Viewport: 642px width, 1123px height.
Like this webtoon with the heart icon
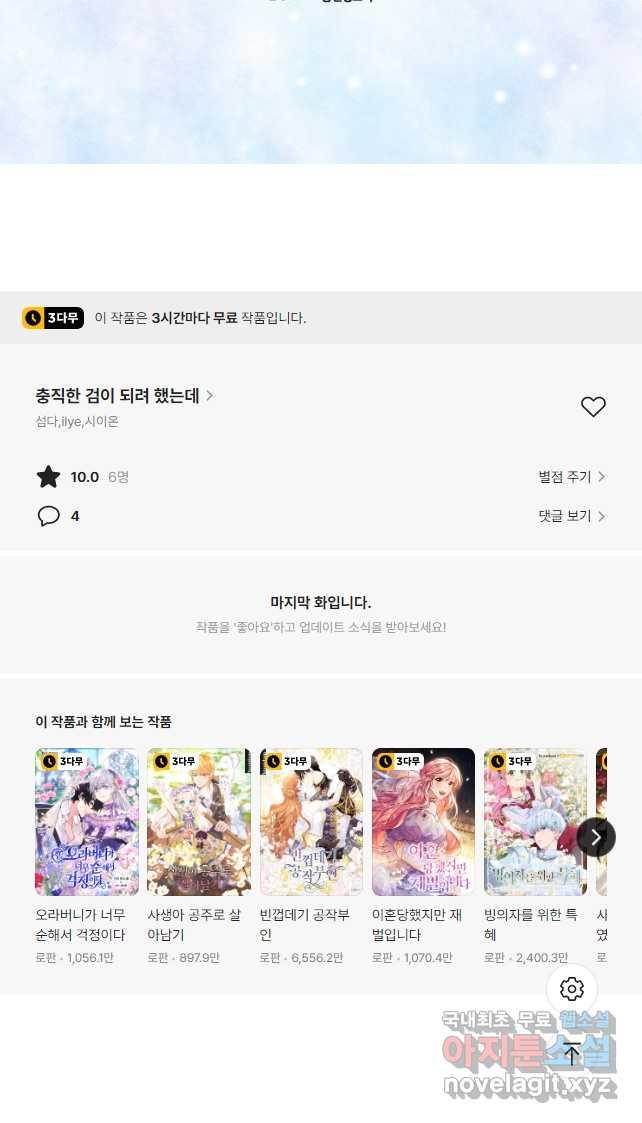tap(593, 406)
